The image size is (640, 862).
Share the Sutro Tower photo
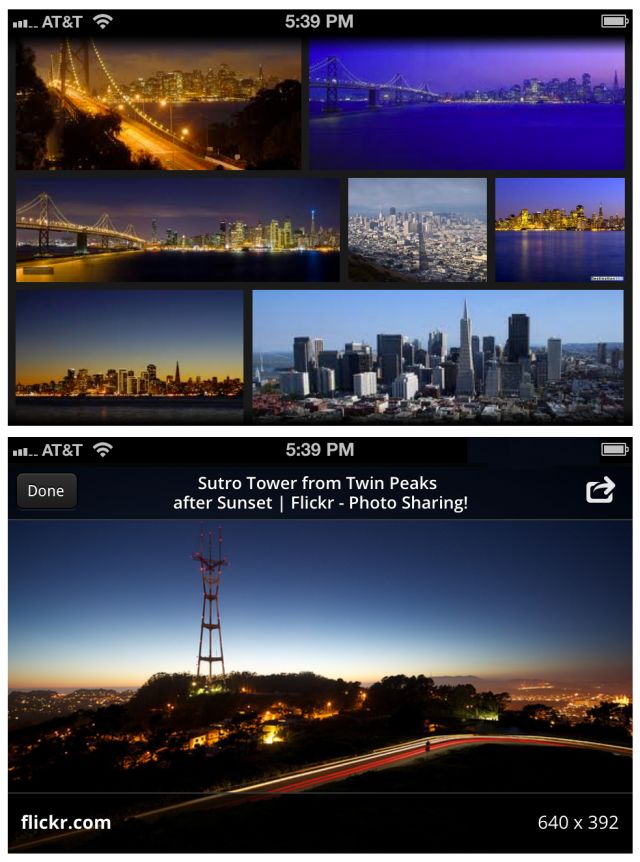pos(600,490)
